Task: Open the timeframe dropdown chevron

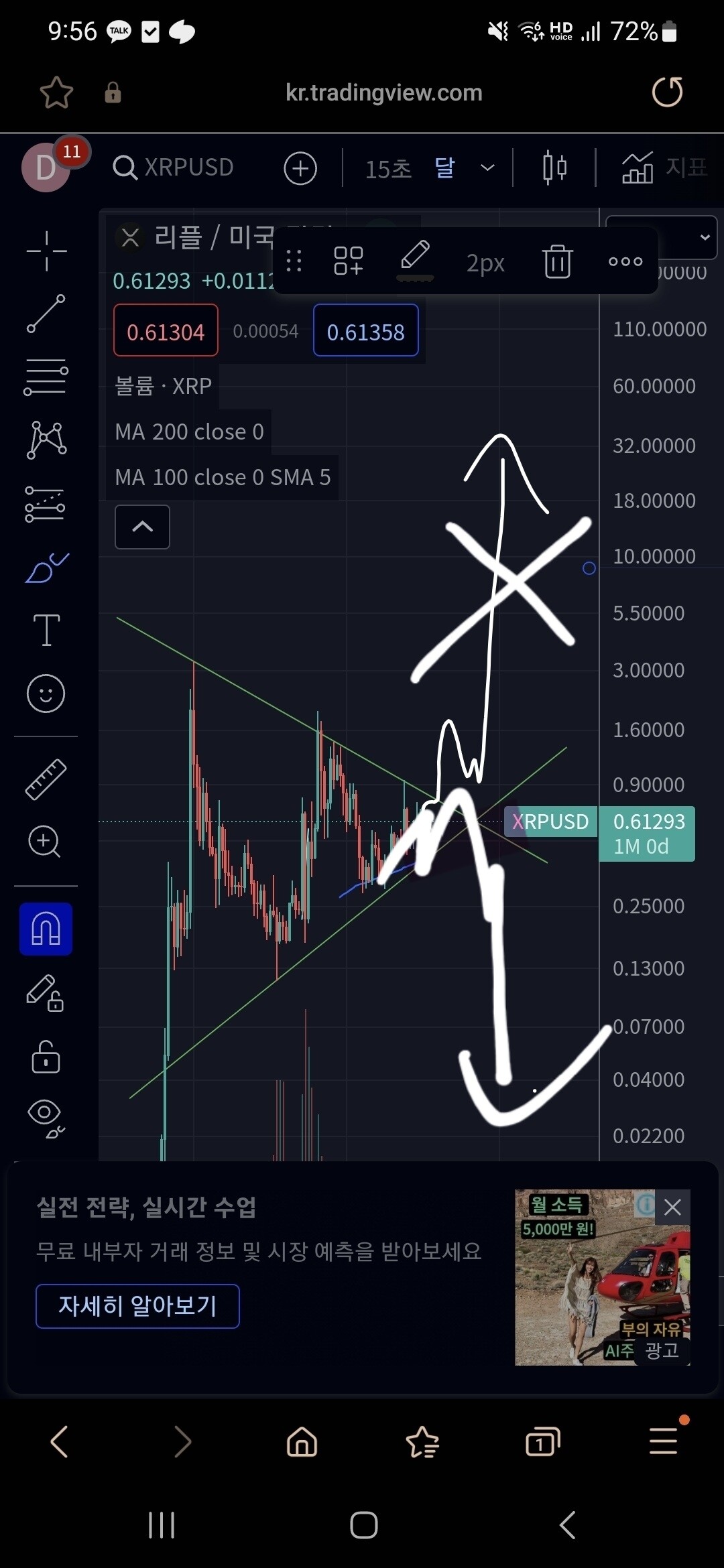Action: click(x=487, y=168)
